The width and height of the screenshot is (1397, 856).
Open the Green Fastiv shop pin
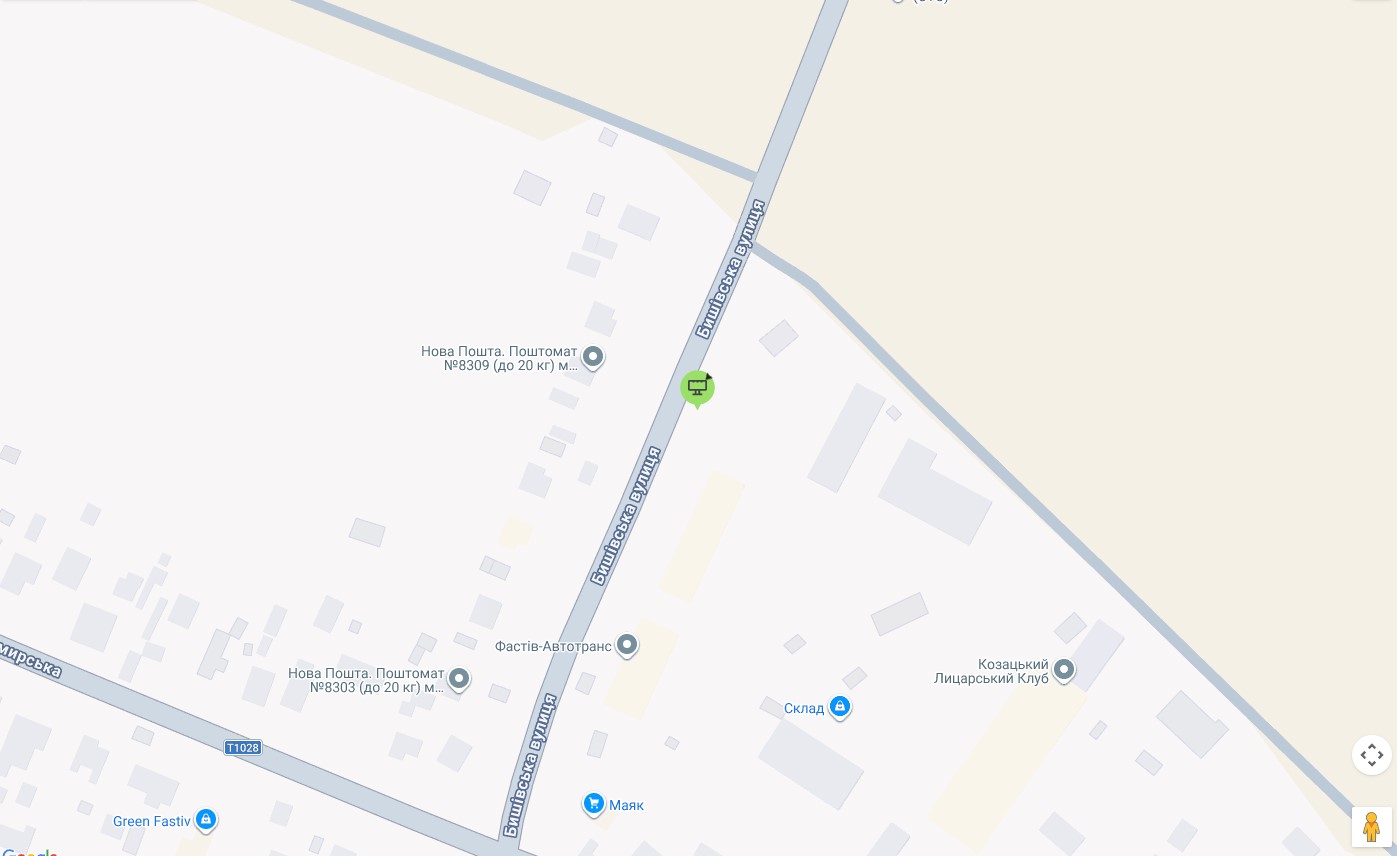206,820
